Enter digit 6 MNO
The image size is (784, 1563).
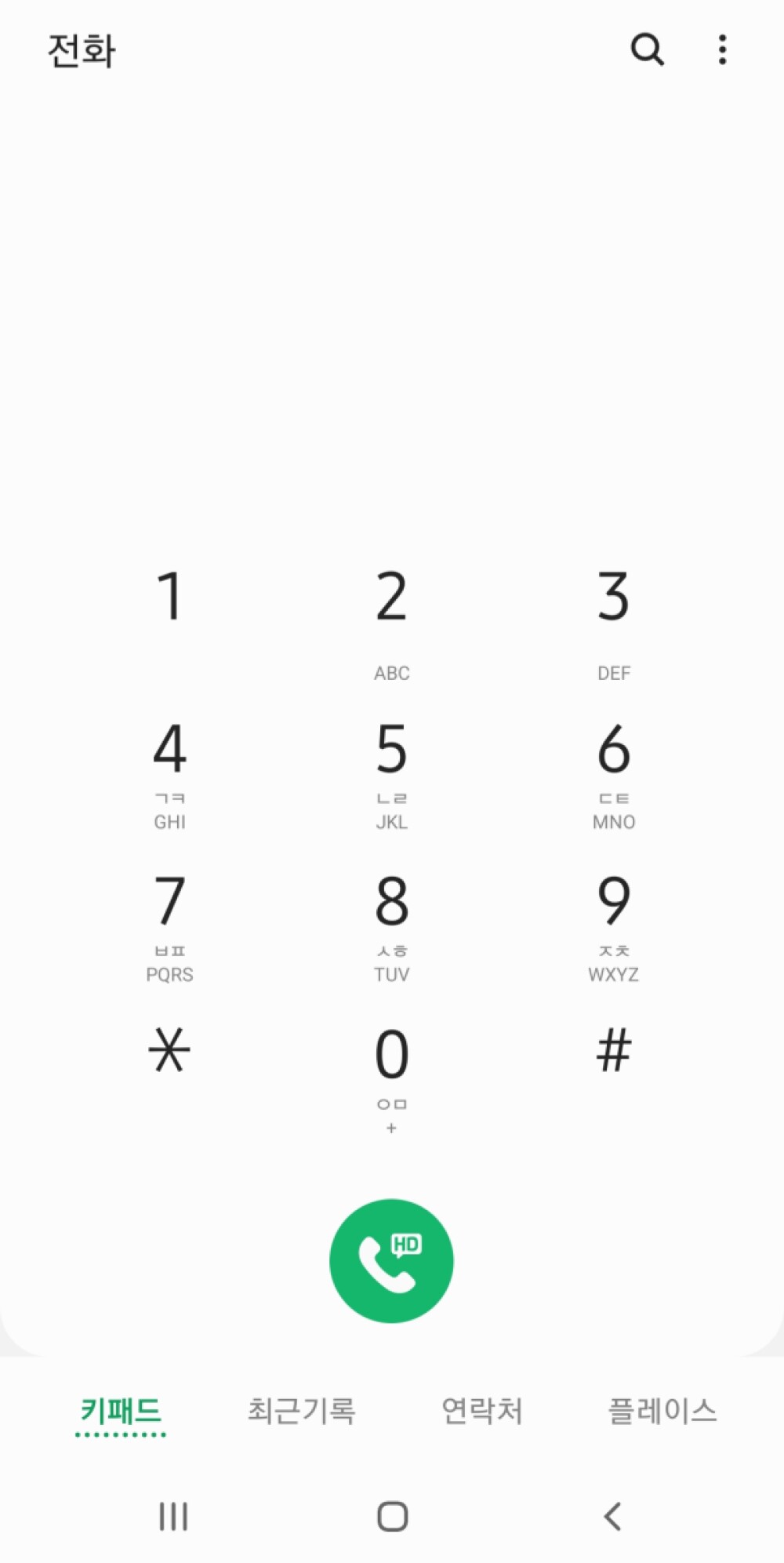pos(613,771)
